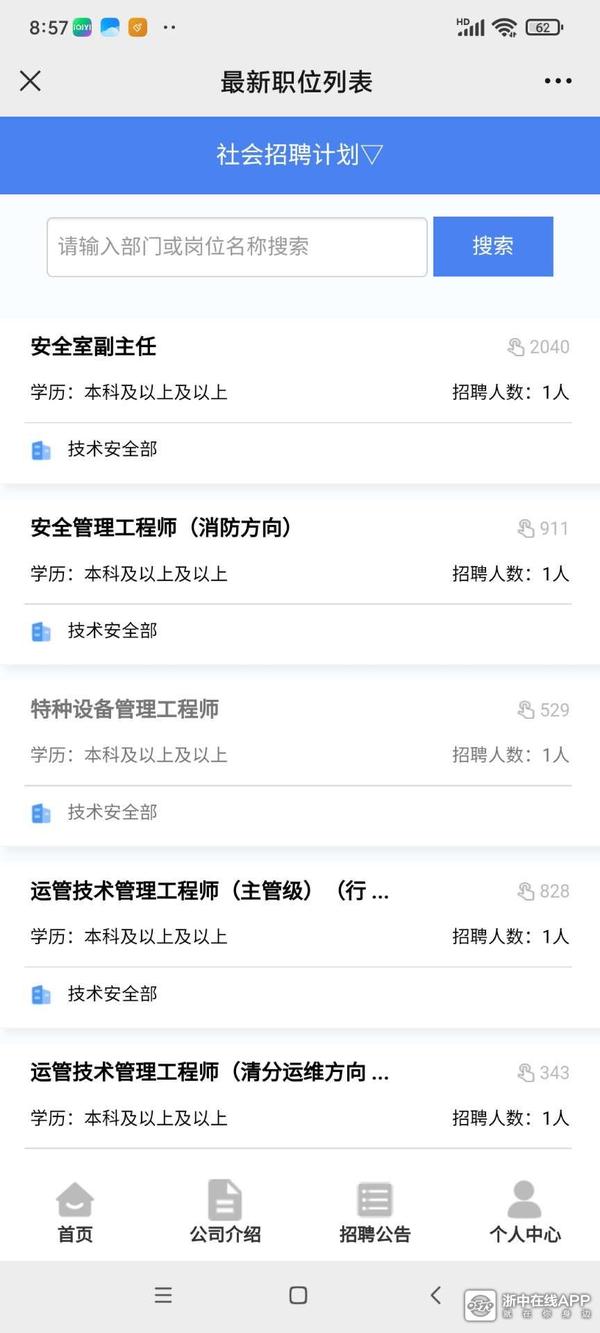Open the 特种设备管理工程师 listing

125,709
